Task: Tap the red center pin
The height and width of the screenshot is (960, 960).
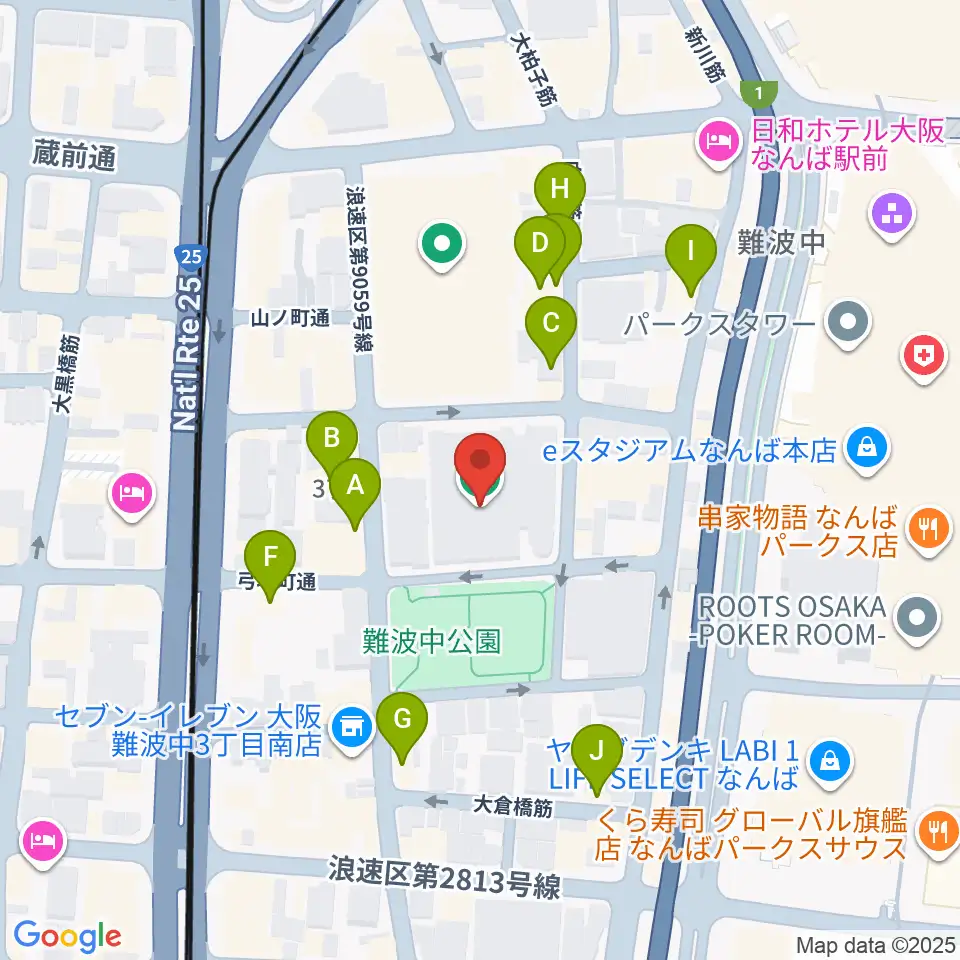Action: pos(480,462)
